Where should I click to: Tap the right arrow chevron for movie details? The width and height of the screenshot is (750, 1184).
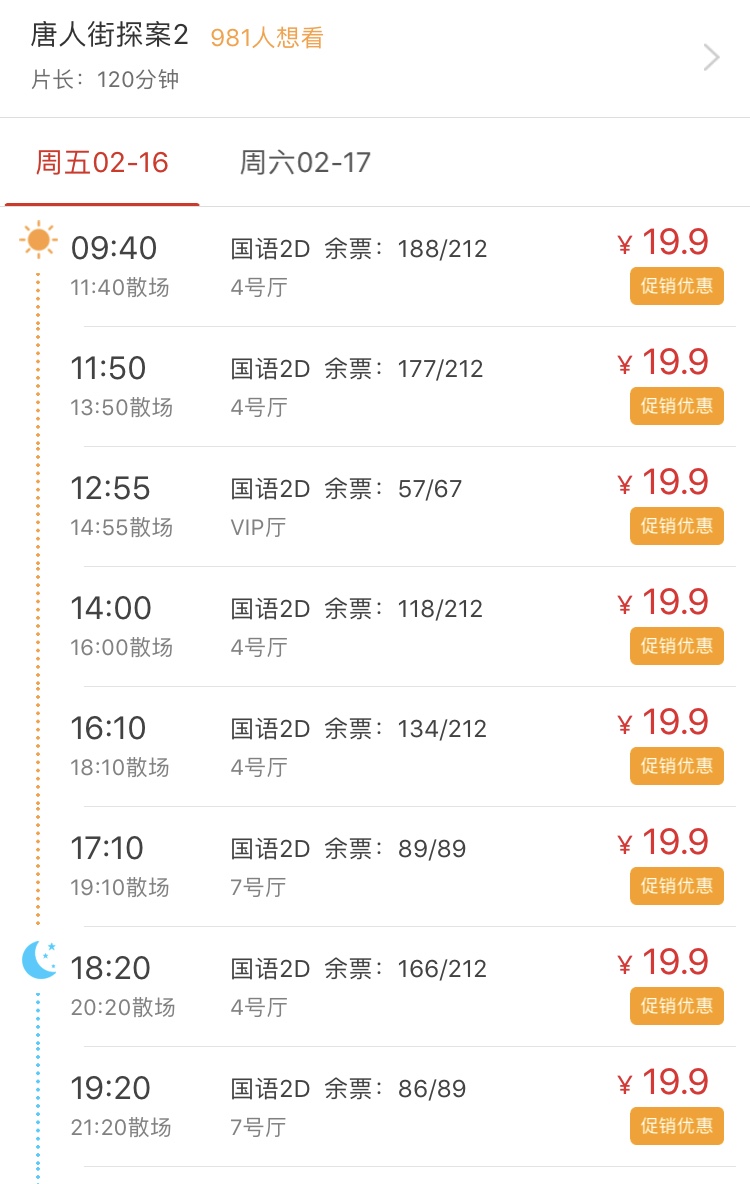point(712,58)
